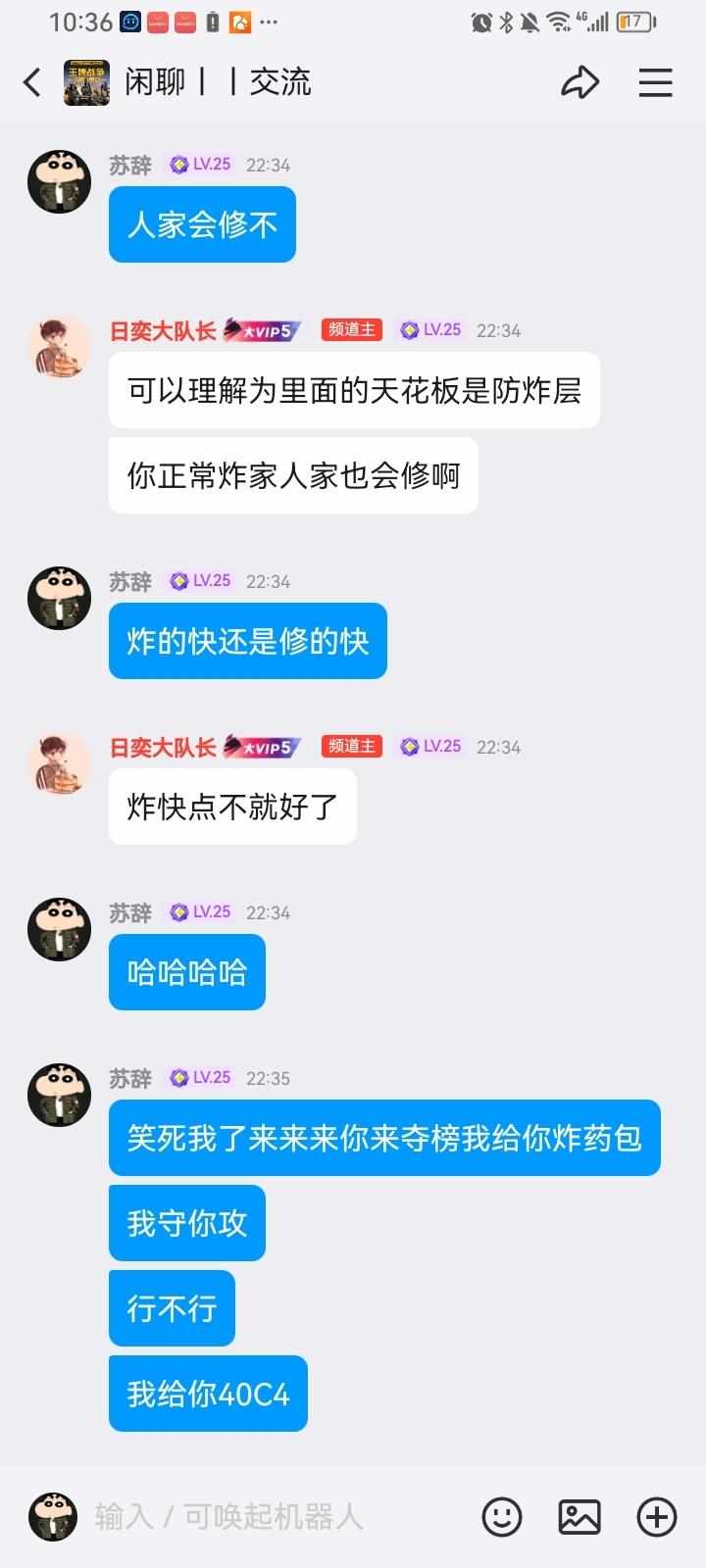Open the hamburger menu in the header
This screenshot has height=1568, width=706.
point(655,83)
